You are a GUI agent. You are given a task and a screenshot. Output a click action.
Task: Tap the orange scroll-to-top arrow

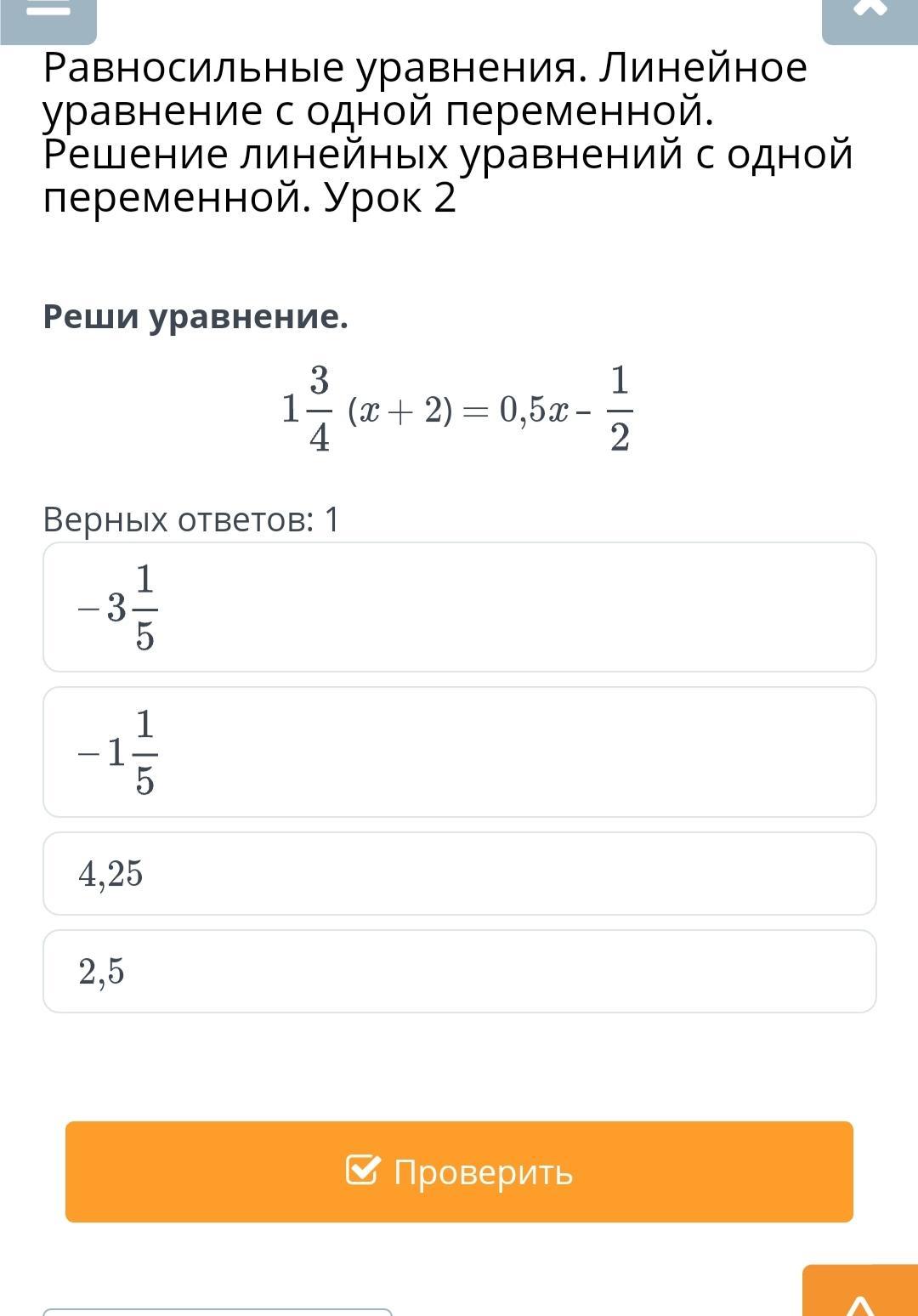click(x=859, y=1296)
